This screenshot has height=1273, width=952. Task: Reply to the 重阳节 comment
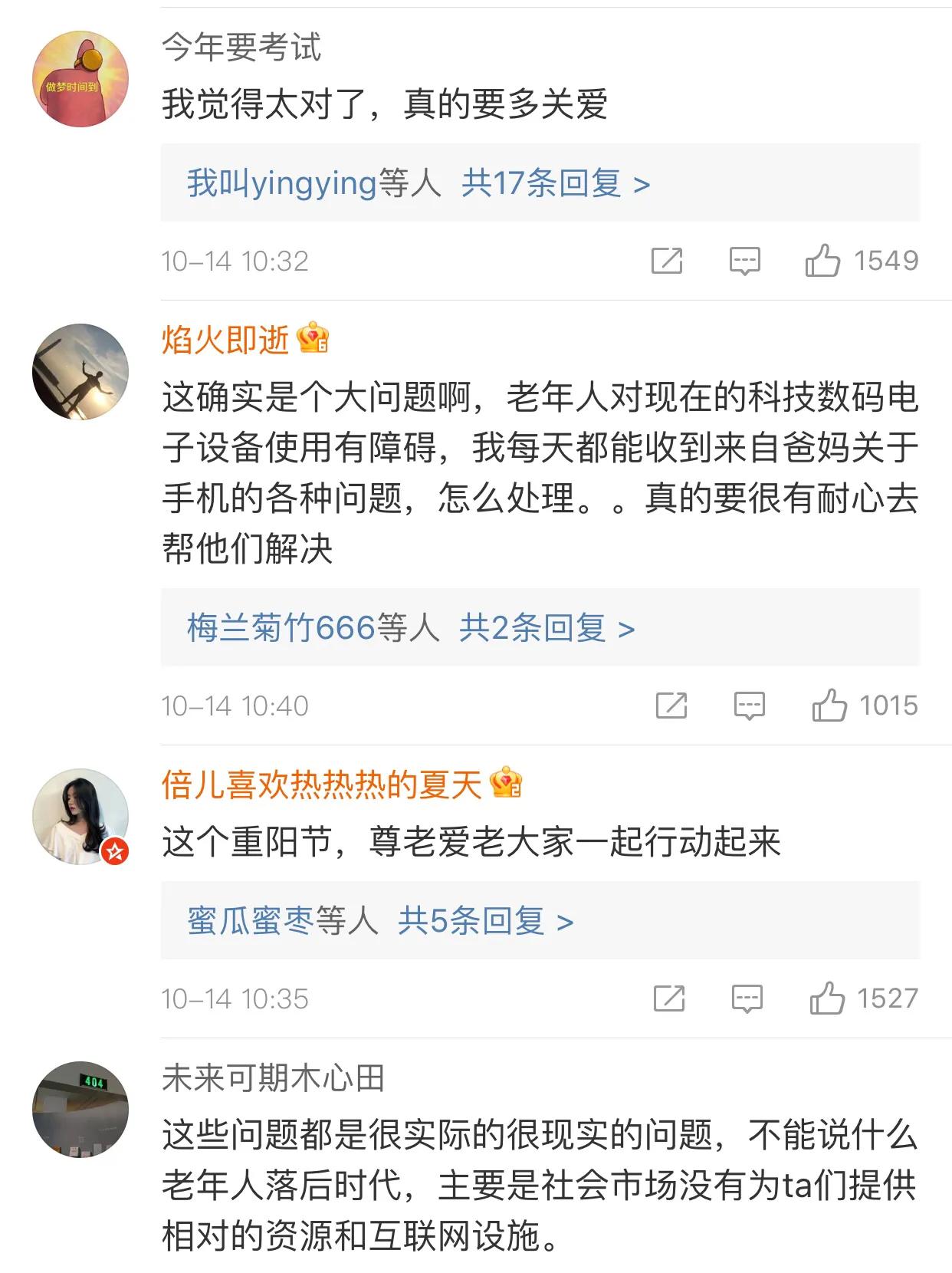click(747, 998)
